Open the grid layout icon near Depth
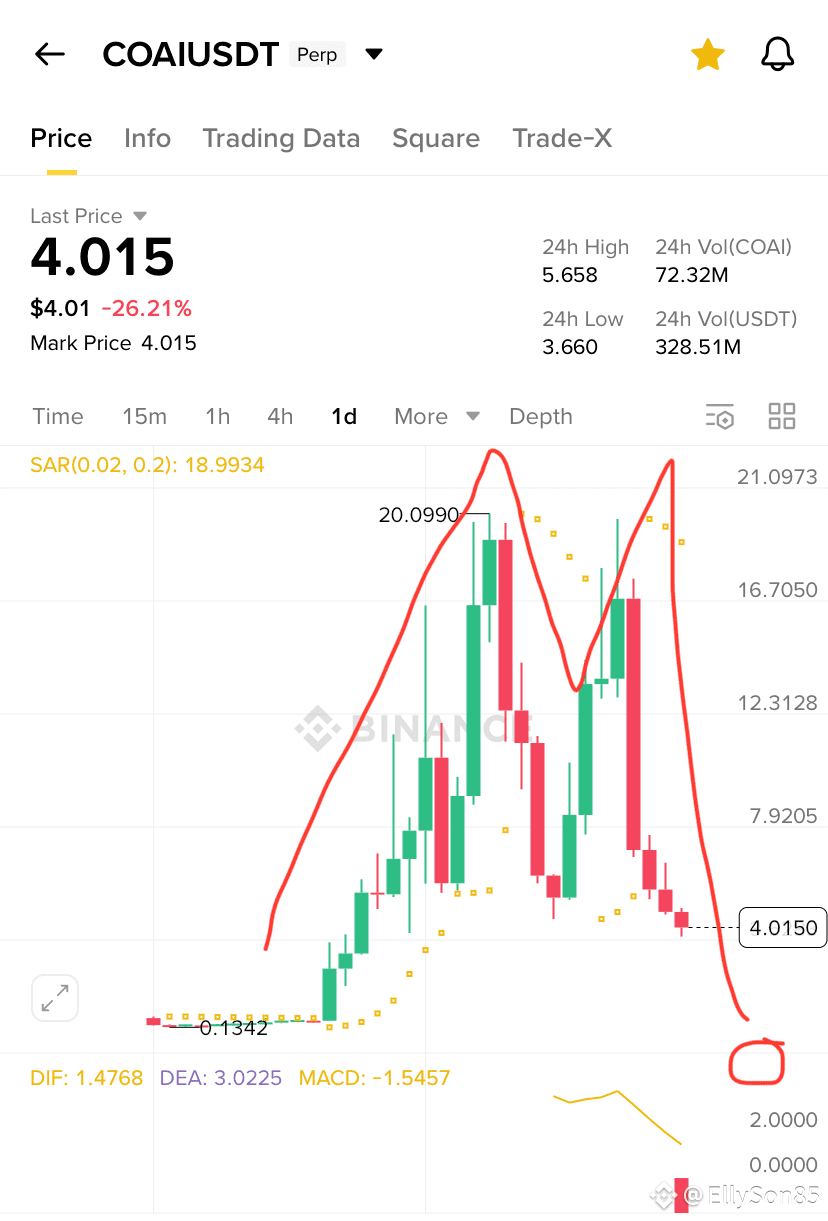Image resolution: width=828 pixels, height=1221 pixels. (x=781, y=416)
